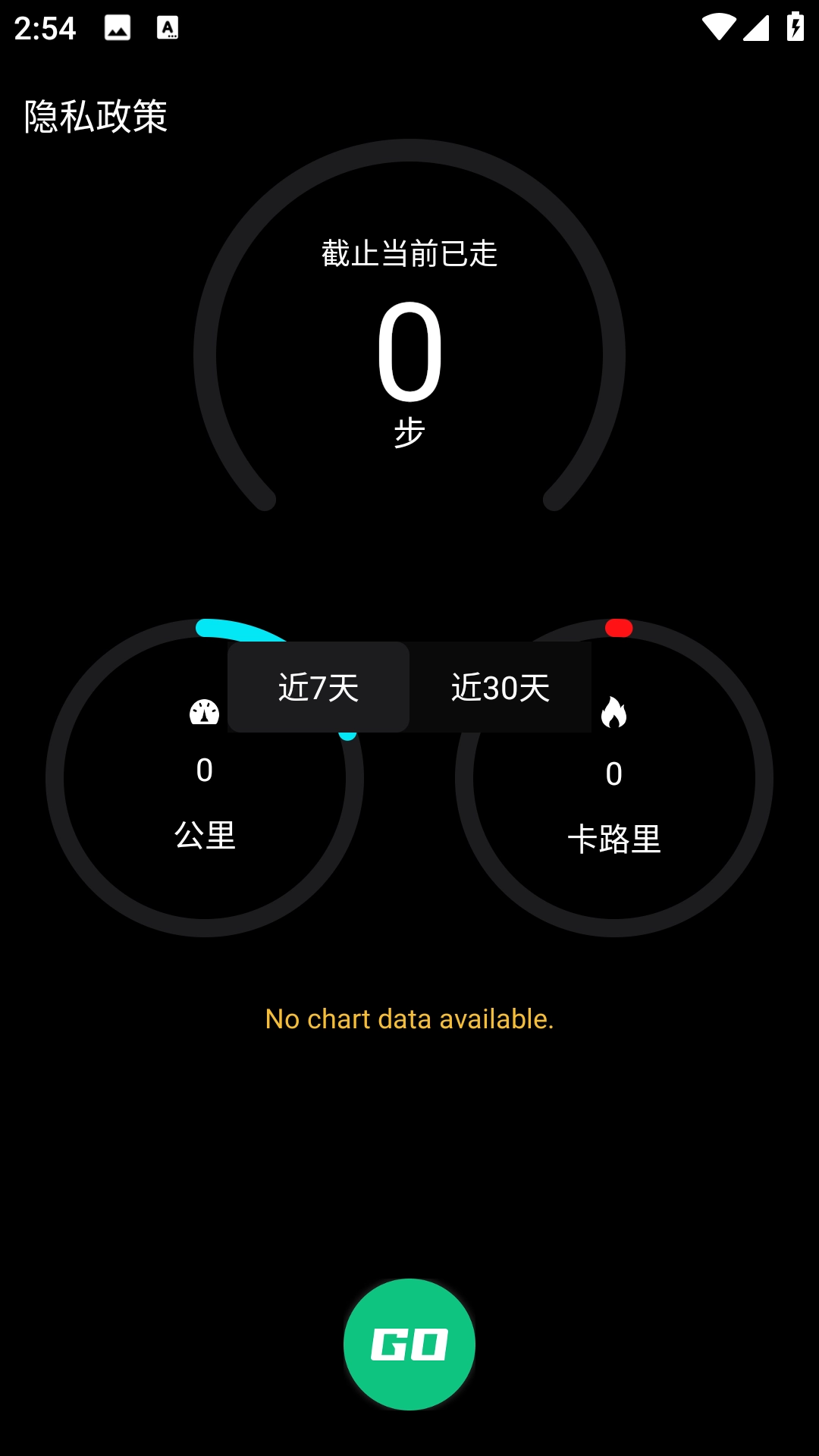Viewport: 819px width, 1456px height.
Task: Switch to the 近7天 tab
Action: tap(318, 688)
